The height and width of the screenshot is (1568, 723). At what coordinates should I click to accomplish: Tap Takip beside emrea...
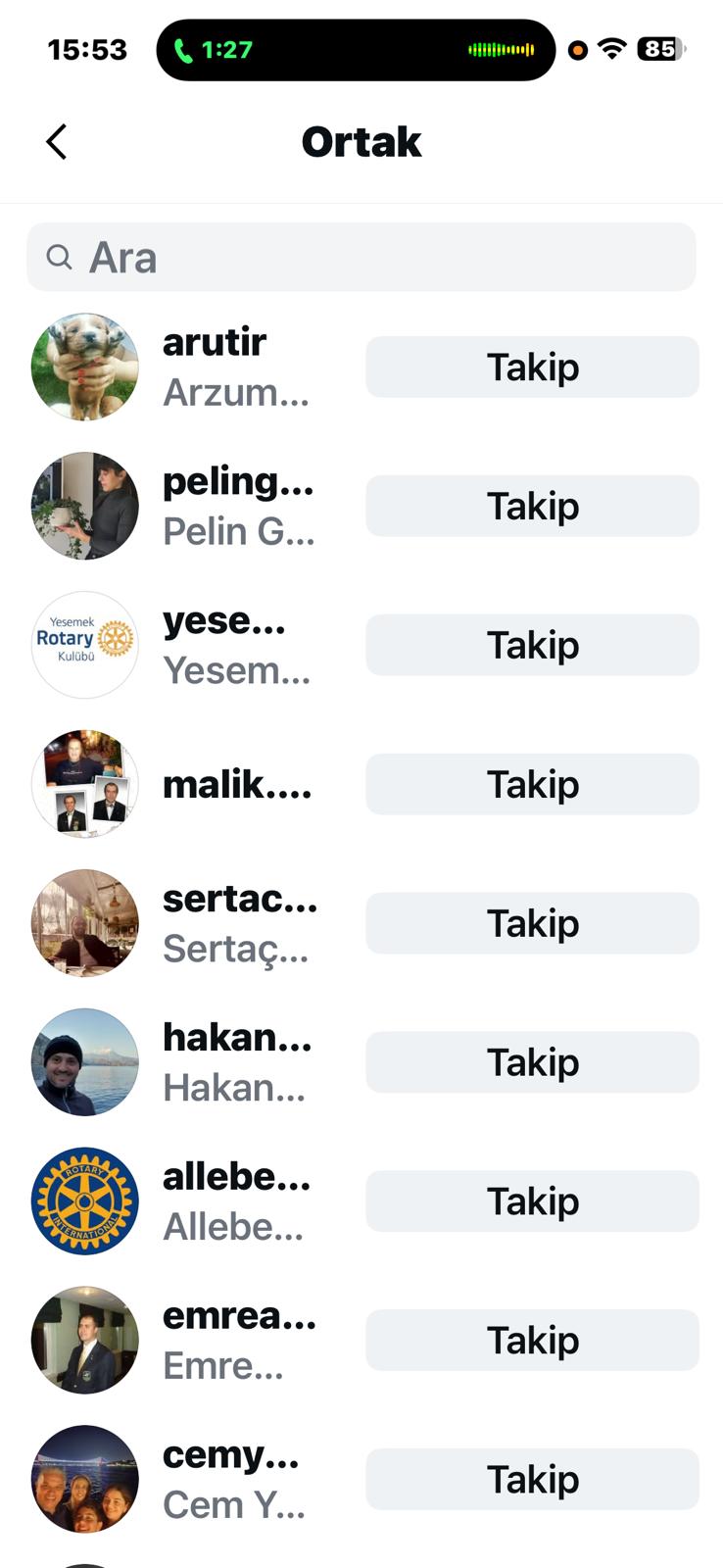point(532,1342)
